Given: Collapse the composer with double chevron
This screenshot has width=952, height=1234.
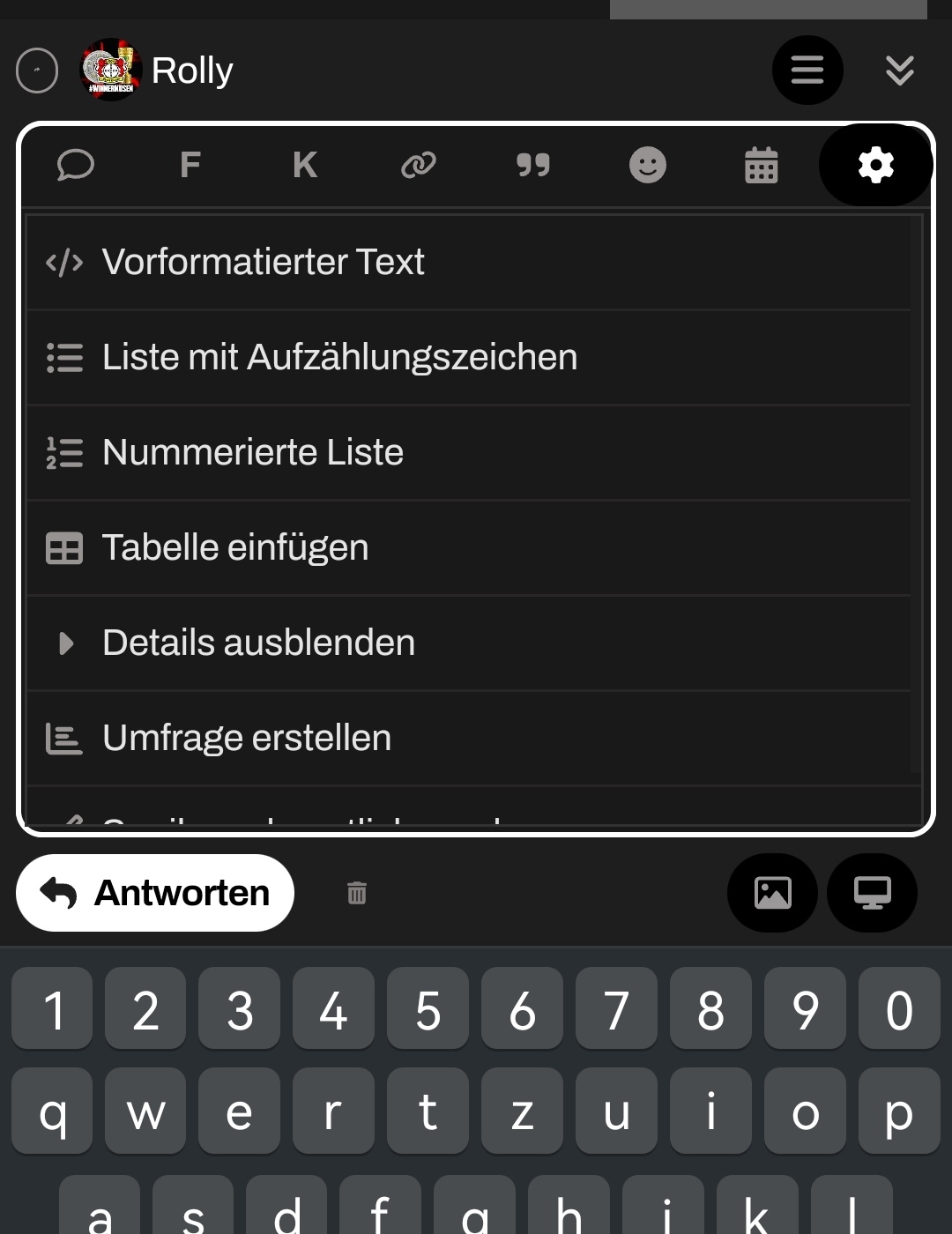Looking at the screenshot, I should point(899,70).
